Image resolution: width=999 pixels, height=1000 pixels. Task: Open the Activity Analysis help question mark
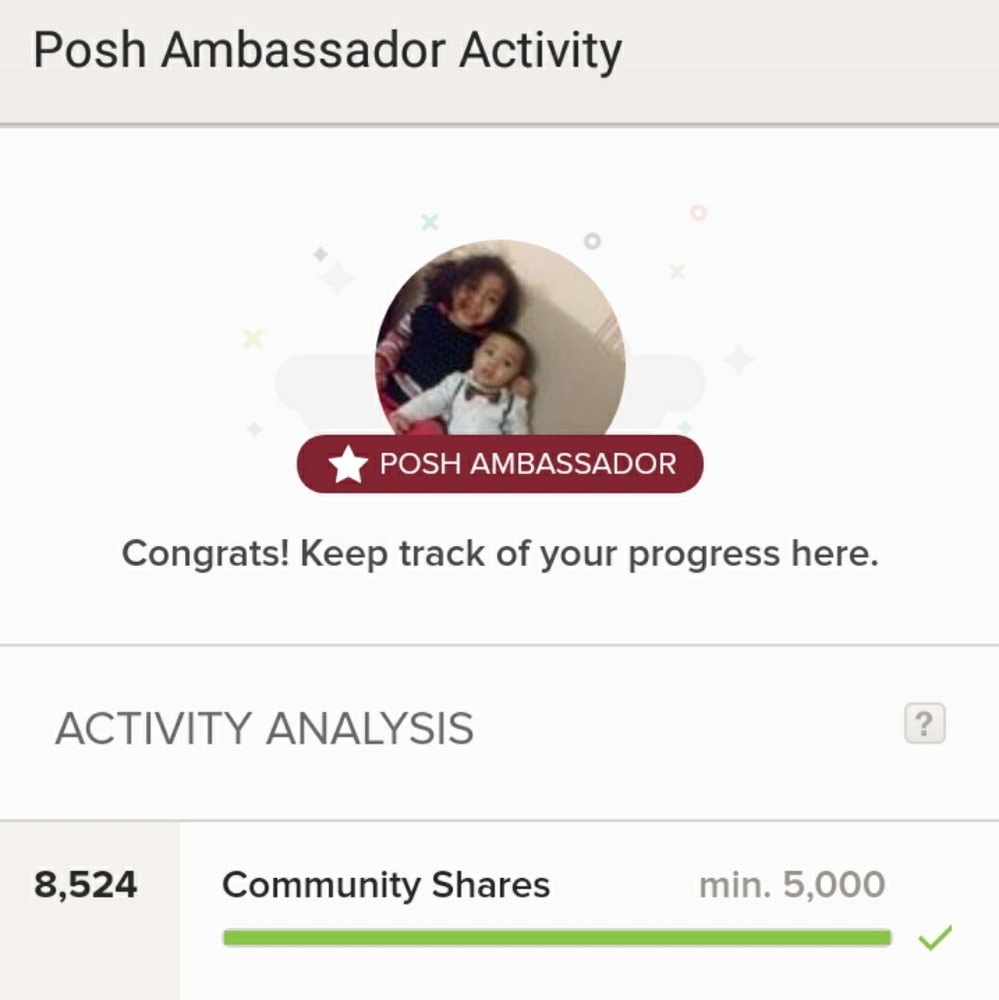click(924, 723)
